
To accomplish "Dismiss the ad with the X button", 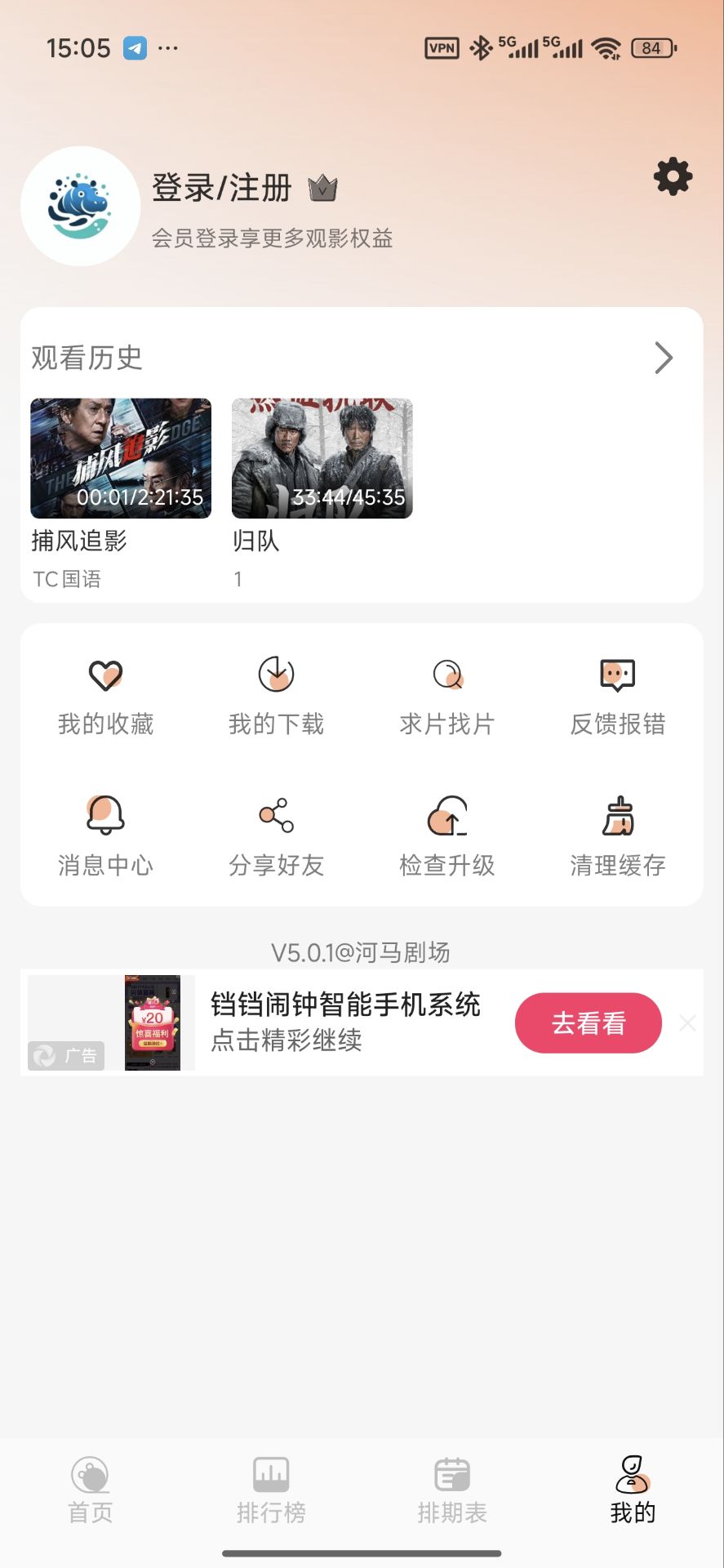I will (688, 1022).
